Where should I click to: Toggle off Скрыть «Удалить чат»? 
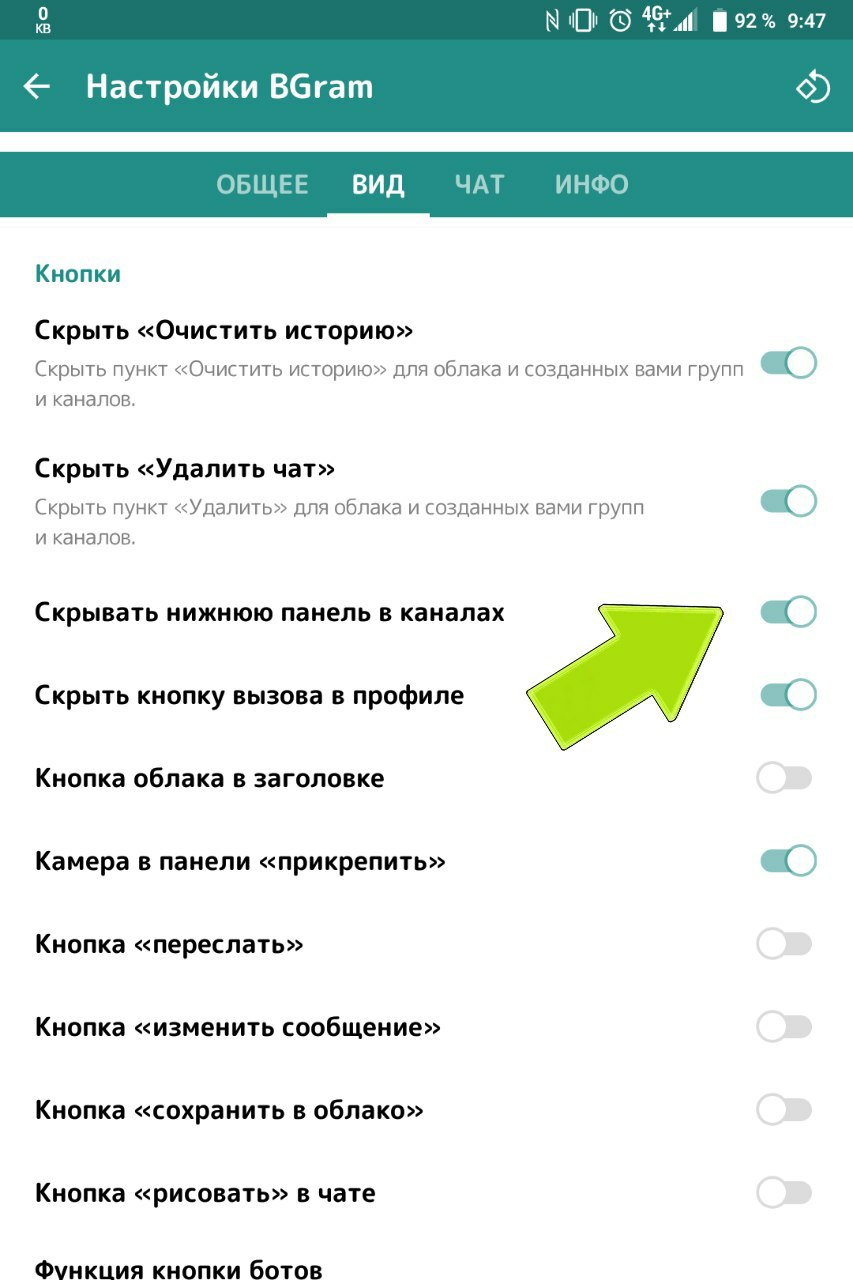pos(788,501)
